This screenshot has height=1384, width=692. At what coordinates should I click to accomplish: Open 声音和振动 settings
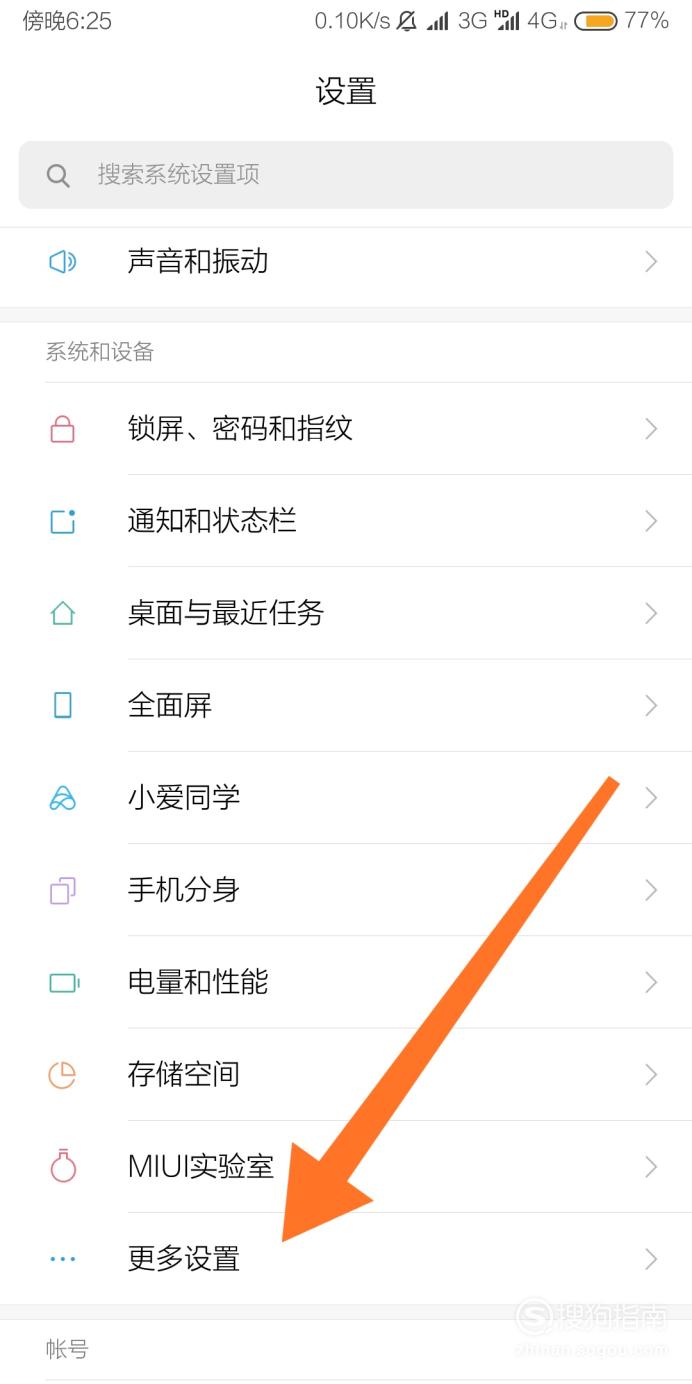pos(346,262)
